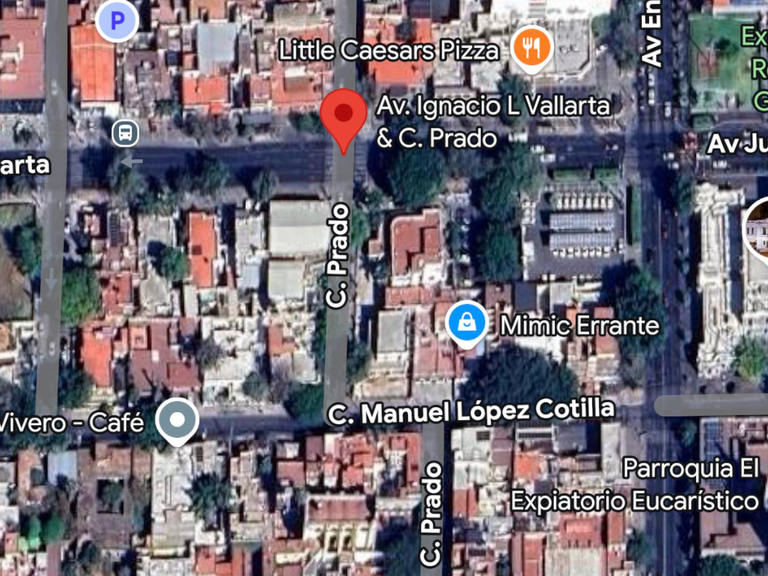Viewport: 768px width, 576px height.
Task: Select the bus stop icon
Action: [125, 132]
